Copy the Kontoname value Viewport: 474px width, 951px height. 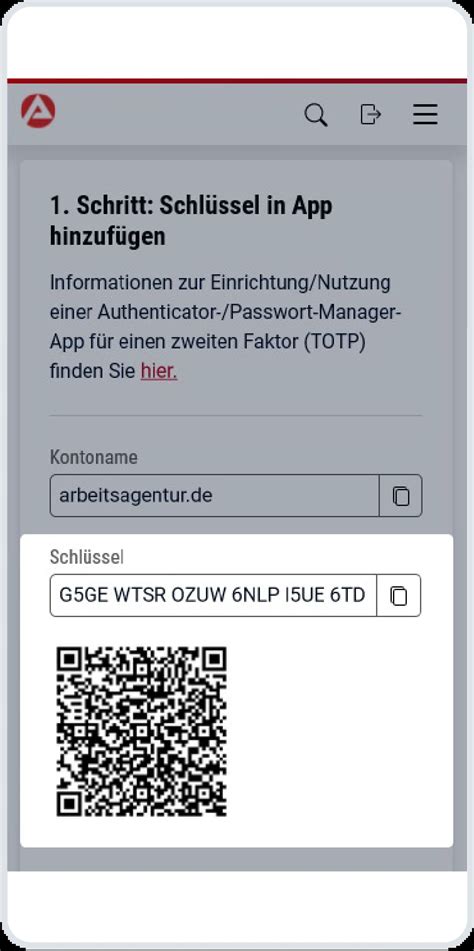pos(401,496)
